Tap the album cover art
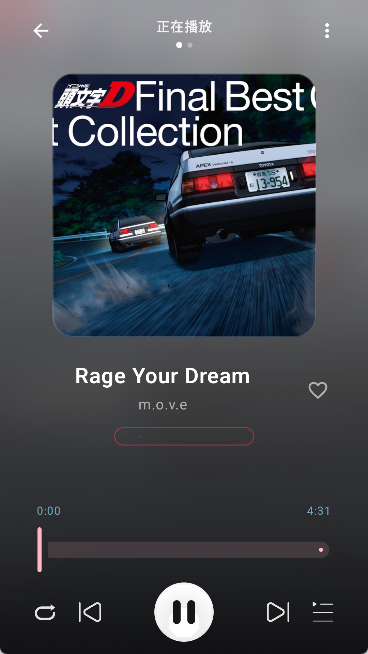The width and height of the screenshot is (368, 654). (x=184, y=205)
